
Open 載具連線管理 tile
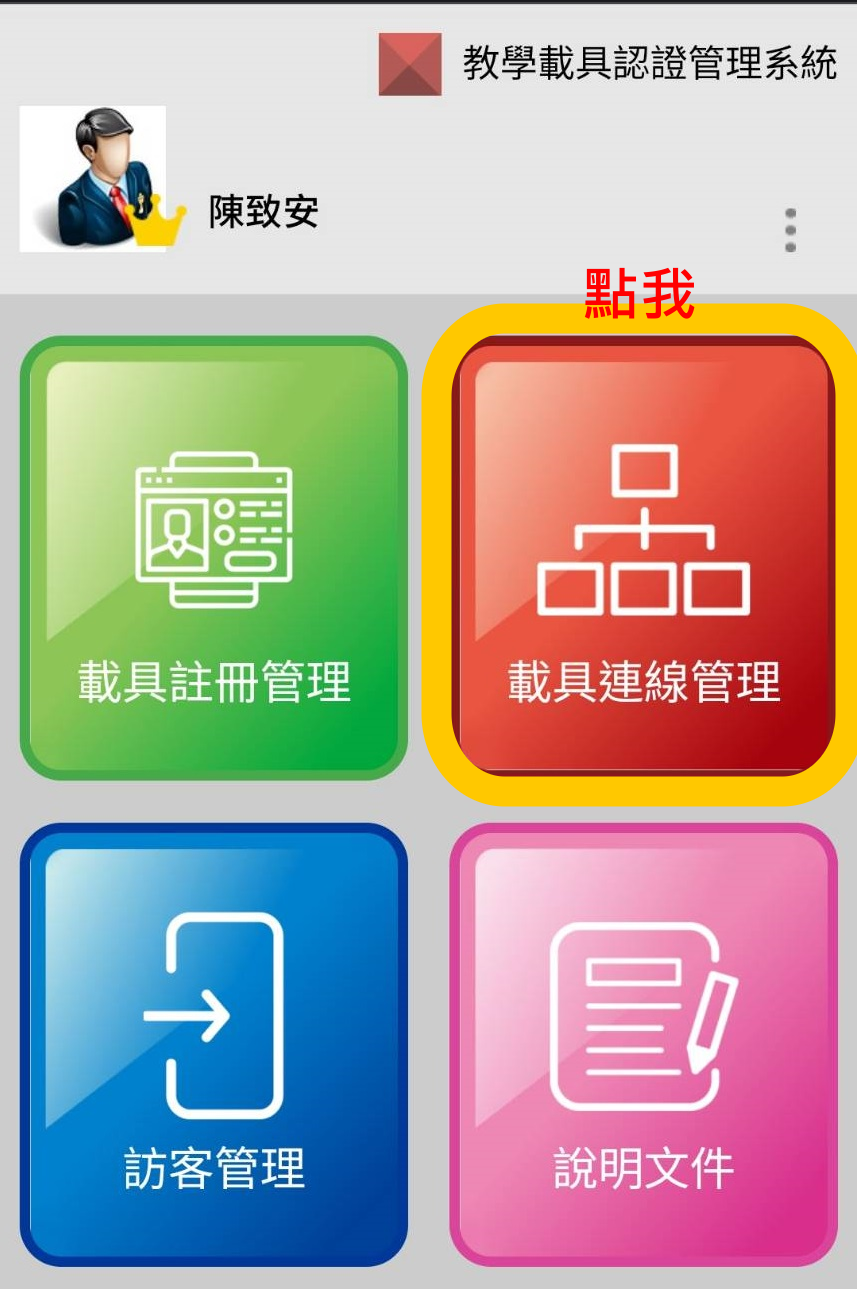click(x=642, y=556)
